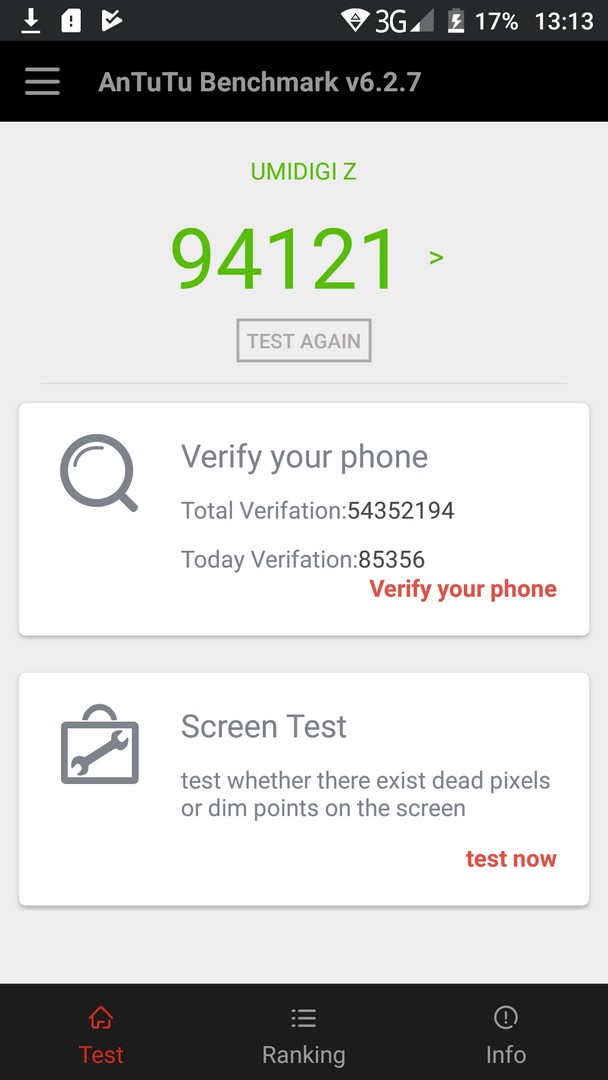The image size is (608, 1080).
Task: Switch to the Ranking tab
Action: point(304,1035)
